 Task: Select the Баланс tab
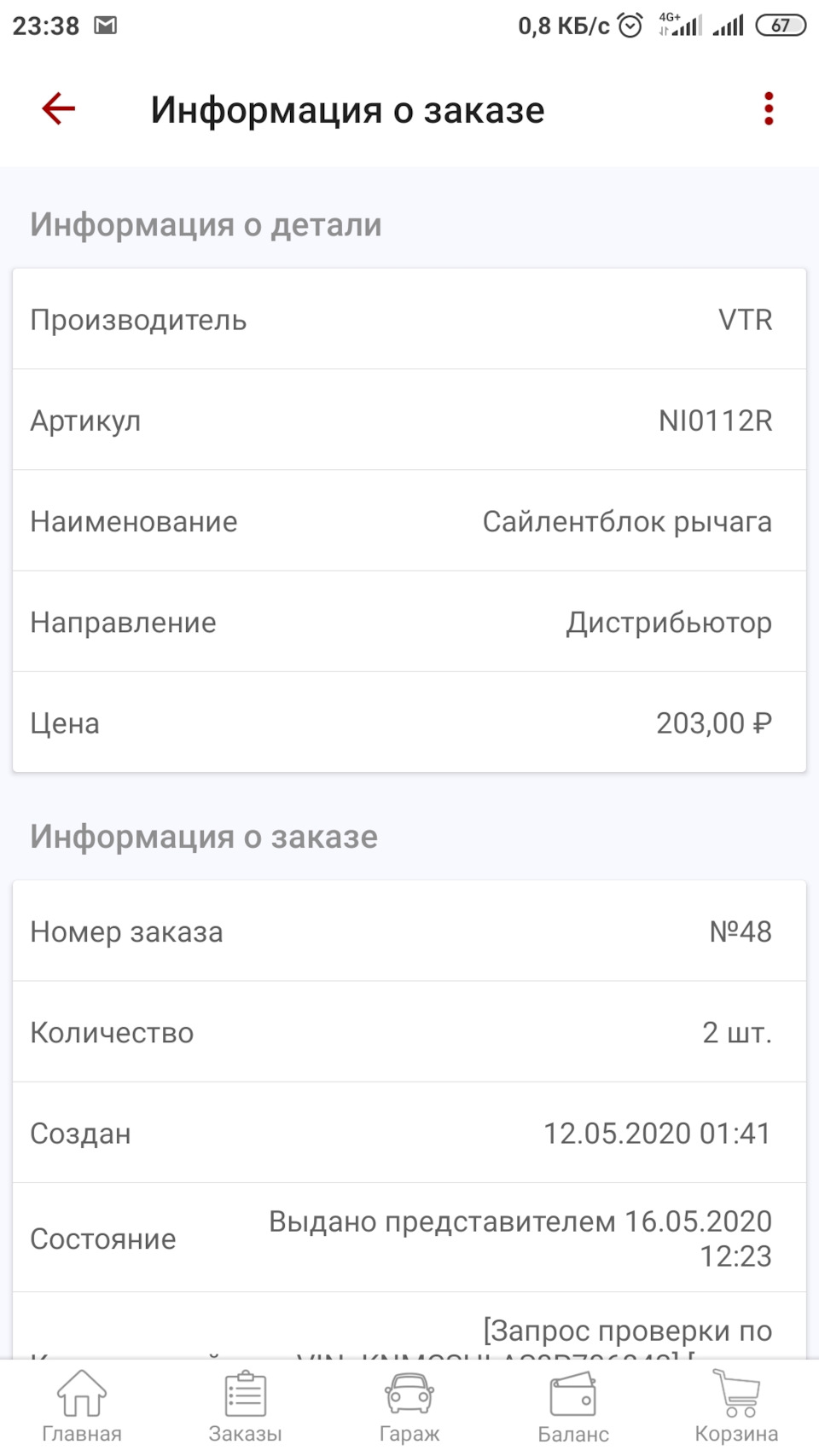tap(573, 1407)
